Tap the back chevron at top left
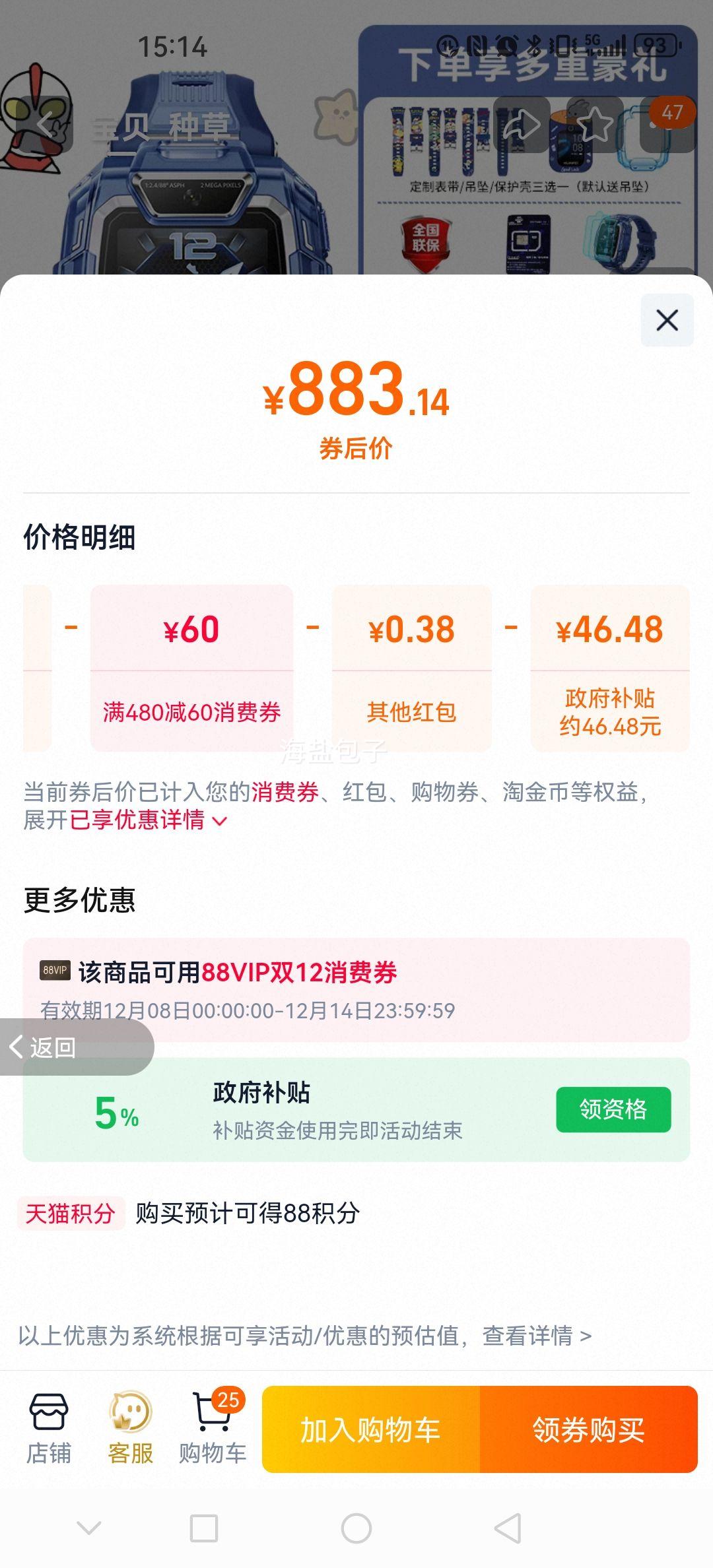 coord(45,125)
